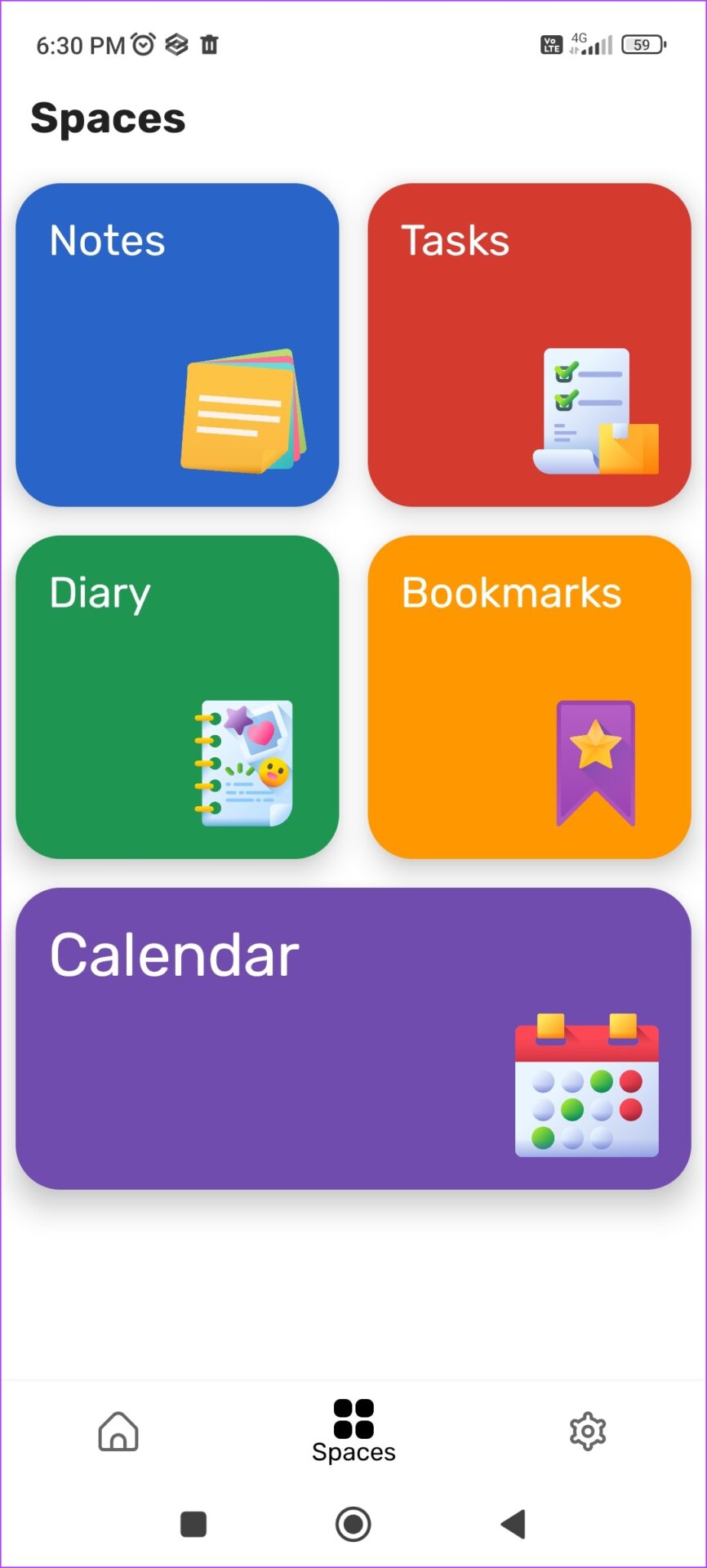Select the Spaces tab
The height and width of the screenshot is (1568, 707).
click(353, 1431)
